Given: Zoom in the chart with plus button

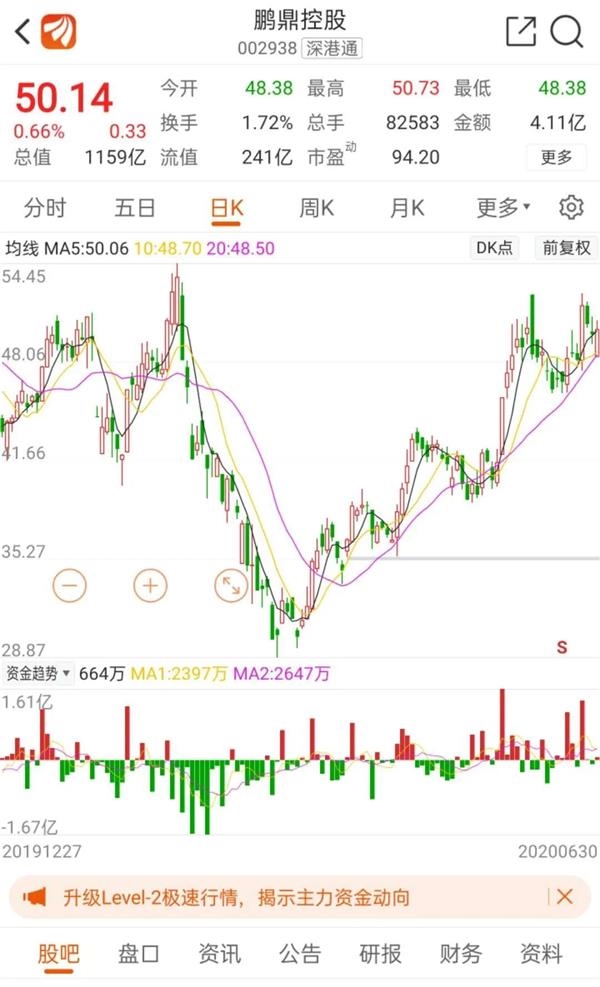Looking at the screenshot, I should 150,586.
